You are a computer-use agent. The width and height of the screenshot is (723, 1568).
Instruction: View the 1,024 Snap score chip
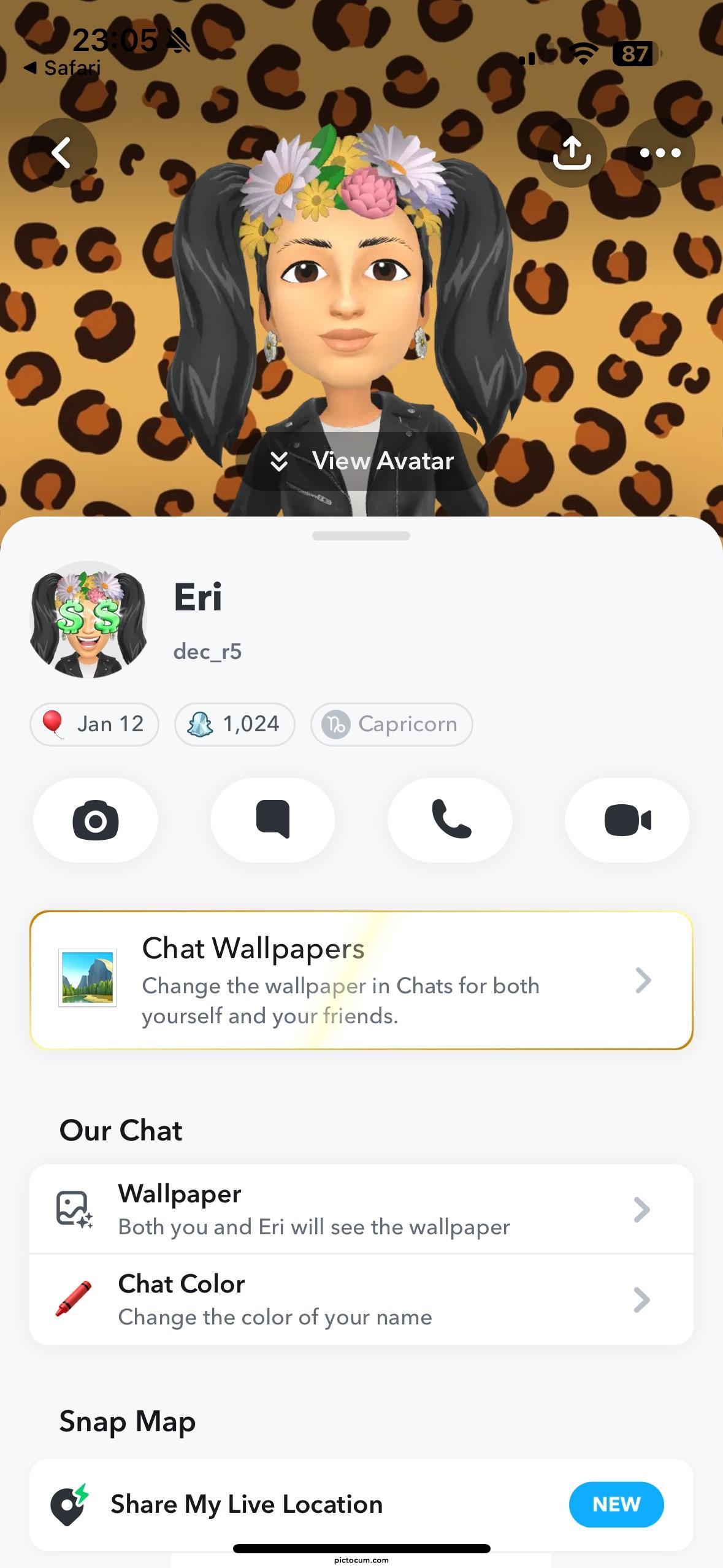235,724
